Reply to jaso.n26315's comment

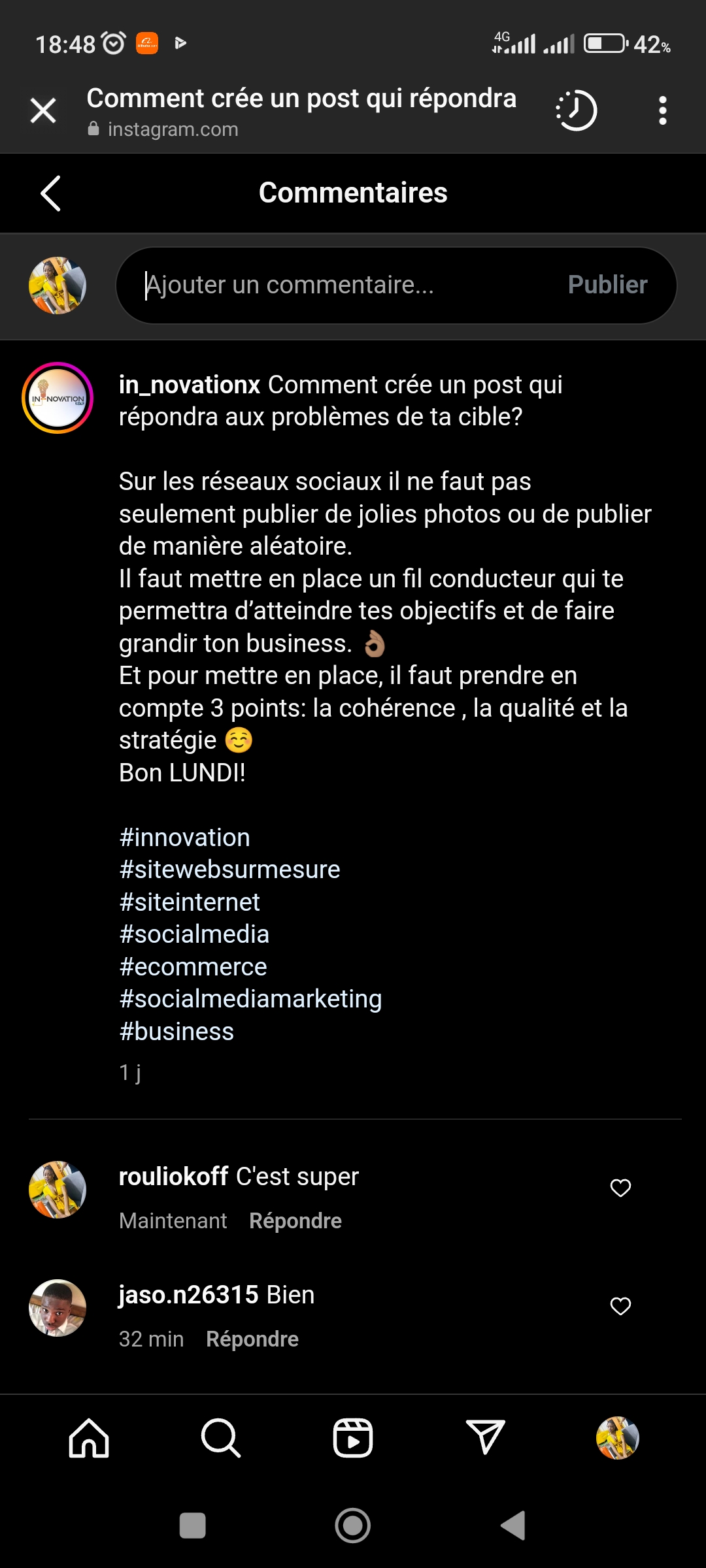coord(252,1339)
